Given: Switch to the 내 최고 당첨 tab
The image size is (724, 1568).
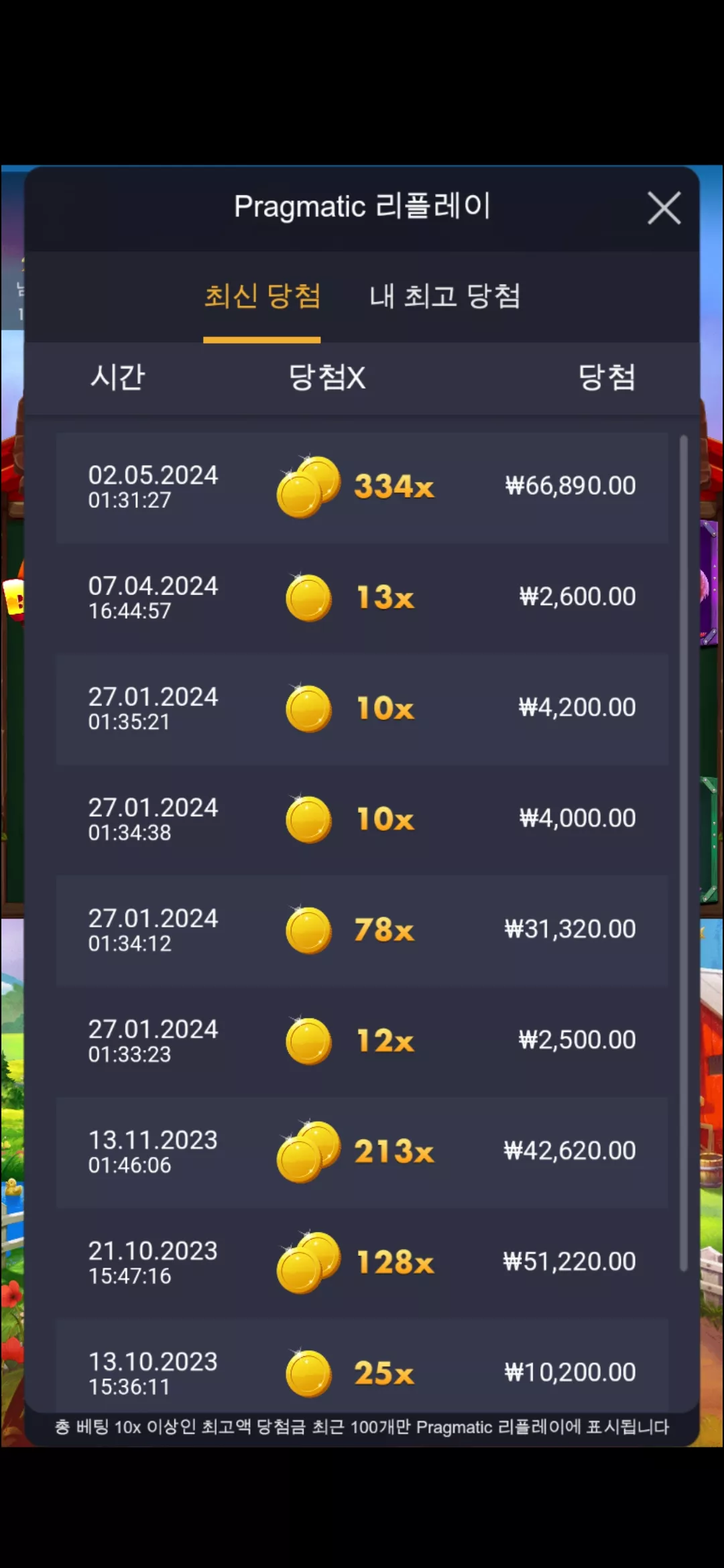Looking at the screenshot, I should [444, 296].
